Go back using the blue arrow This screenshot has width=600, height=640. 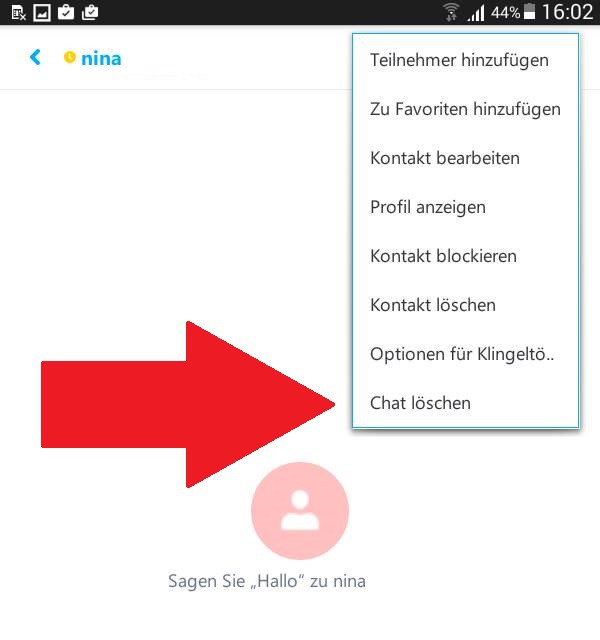point(36,58)
